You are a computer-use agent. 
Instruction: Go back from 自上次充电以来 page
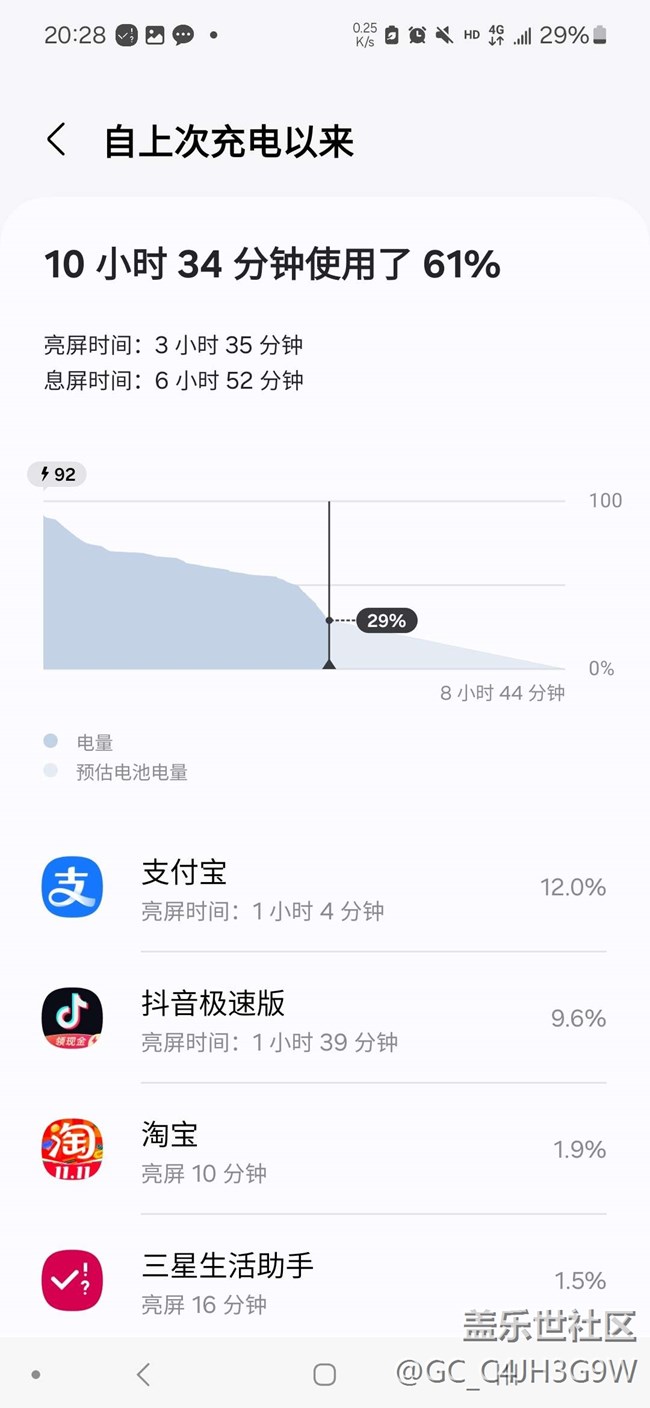(x=57, y=140)
